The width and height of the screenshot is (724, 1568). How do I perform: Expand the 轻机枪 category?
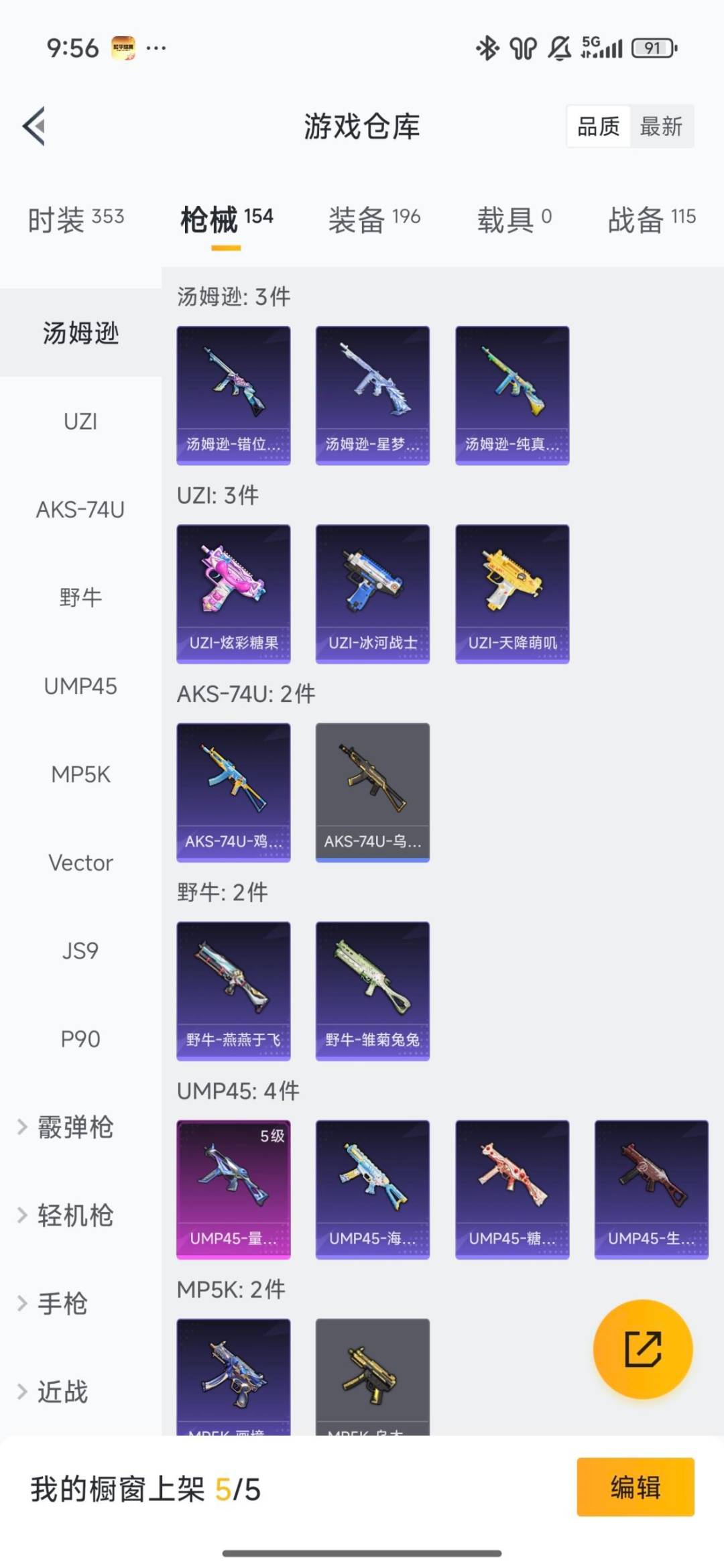coord(74,1215)
